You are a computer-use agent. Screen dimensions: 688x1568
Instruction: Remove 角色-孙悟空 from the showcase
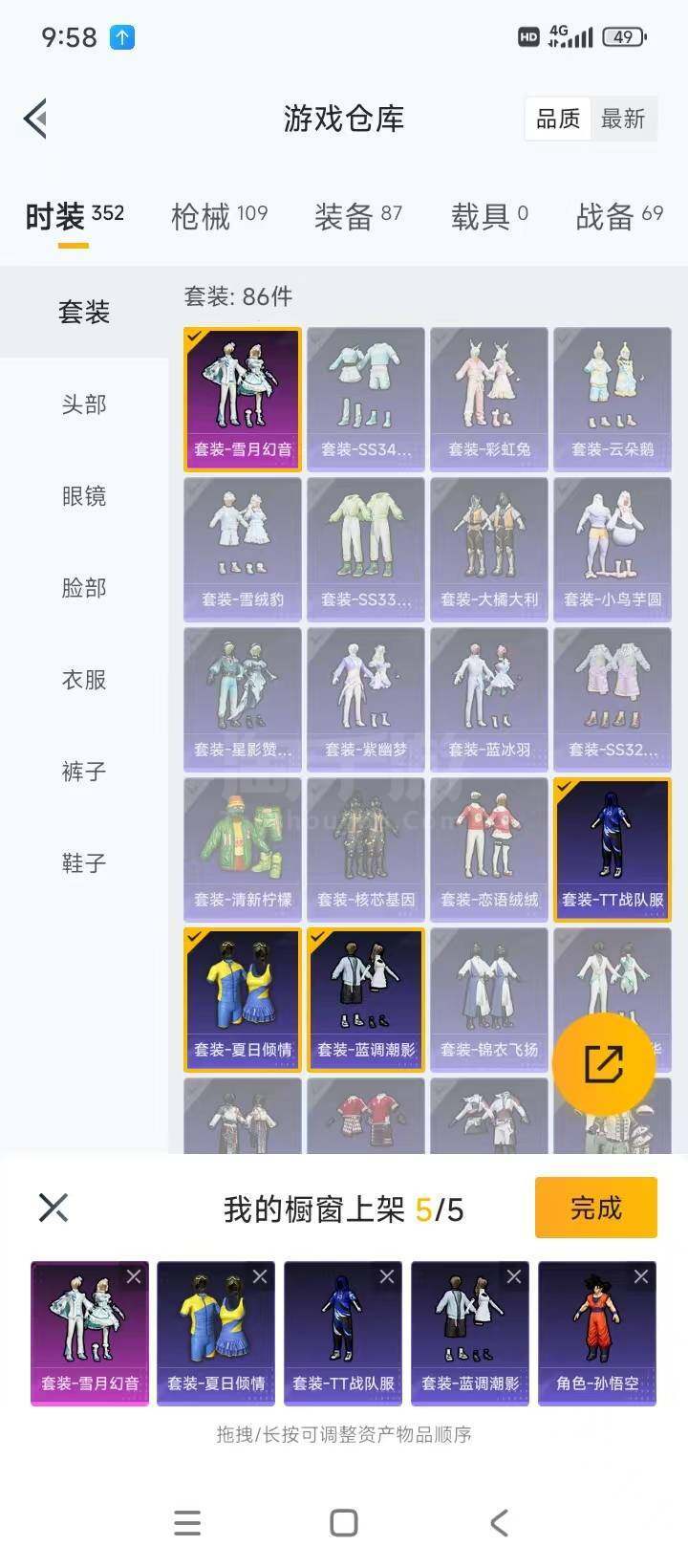point(641,1276)
